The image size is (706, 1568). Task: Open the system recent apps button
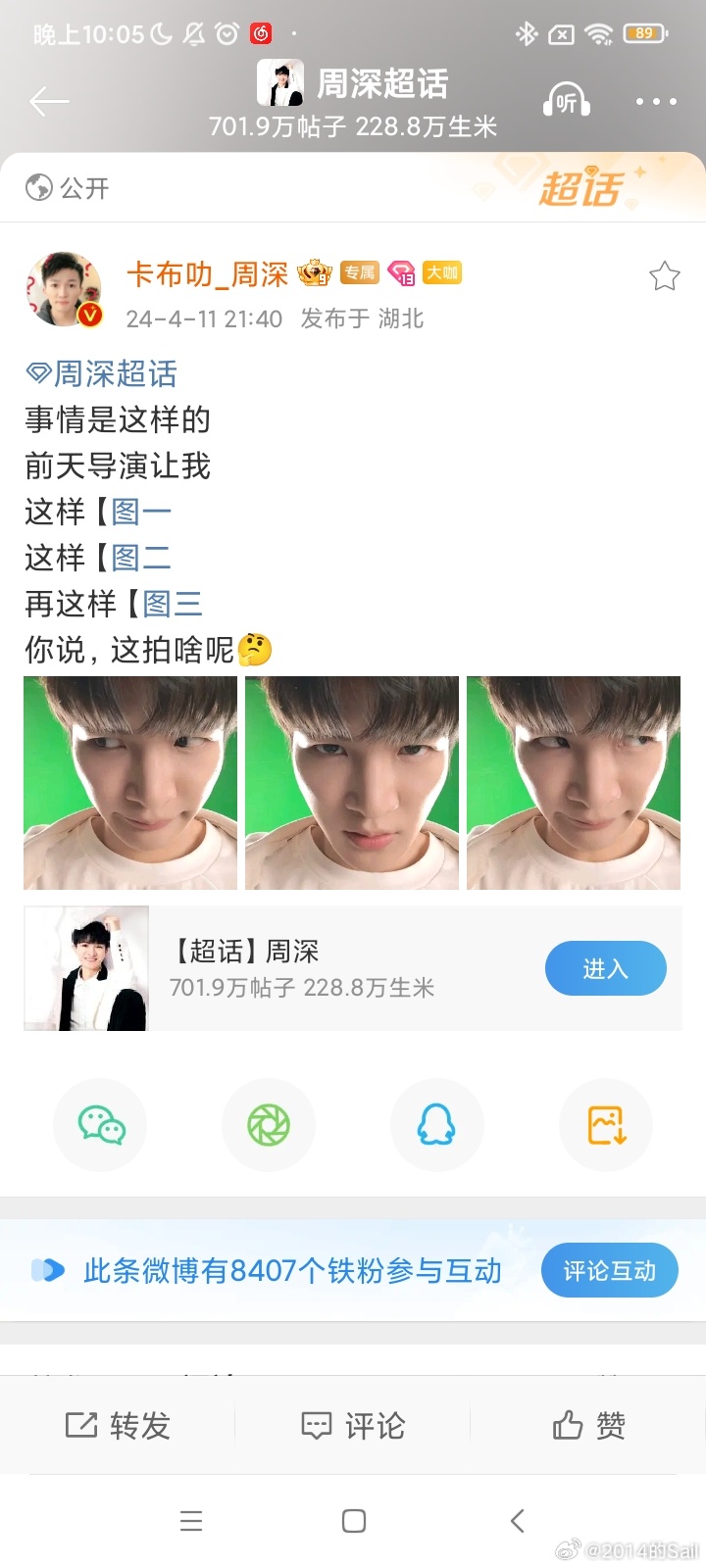[x=191, y=1521]
